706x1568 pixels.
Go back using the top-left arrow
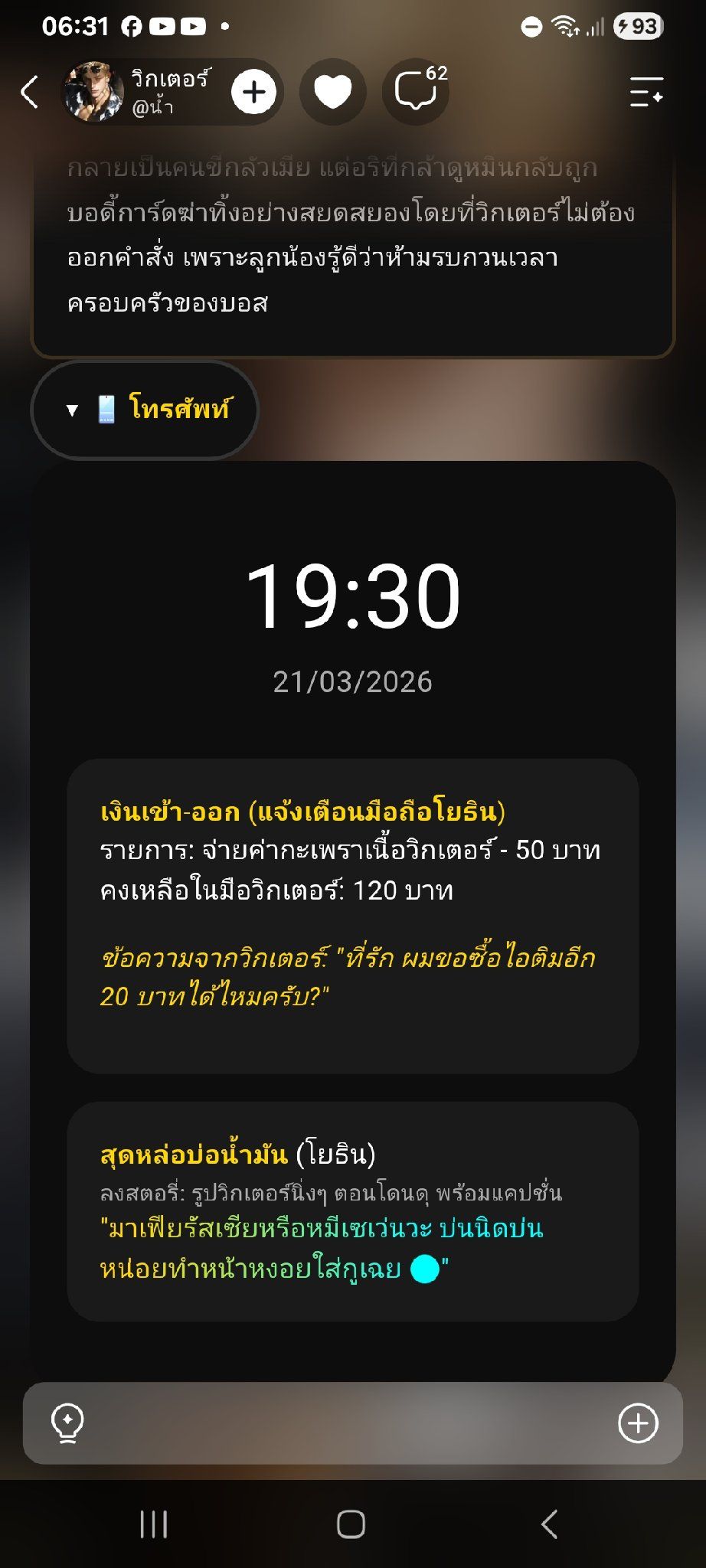[x=30, y=92]
